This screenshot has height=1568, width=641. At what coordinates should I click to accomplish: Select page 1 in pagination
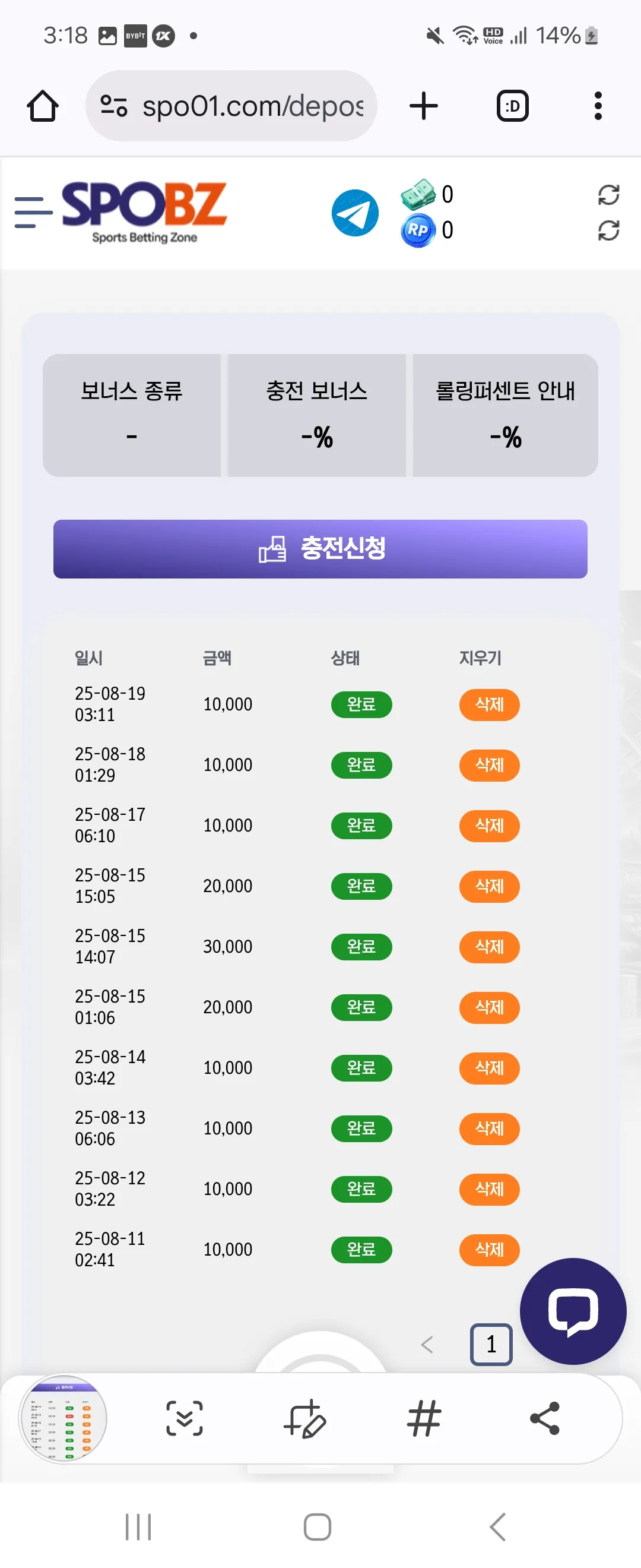[491, 1344]
